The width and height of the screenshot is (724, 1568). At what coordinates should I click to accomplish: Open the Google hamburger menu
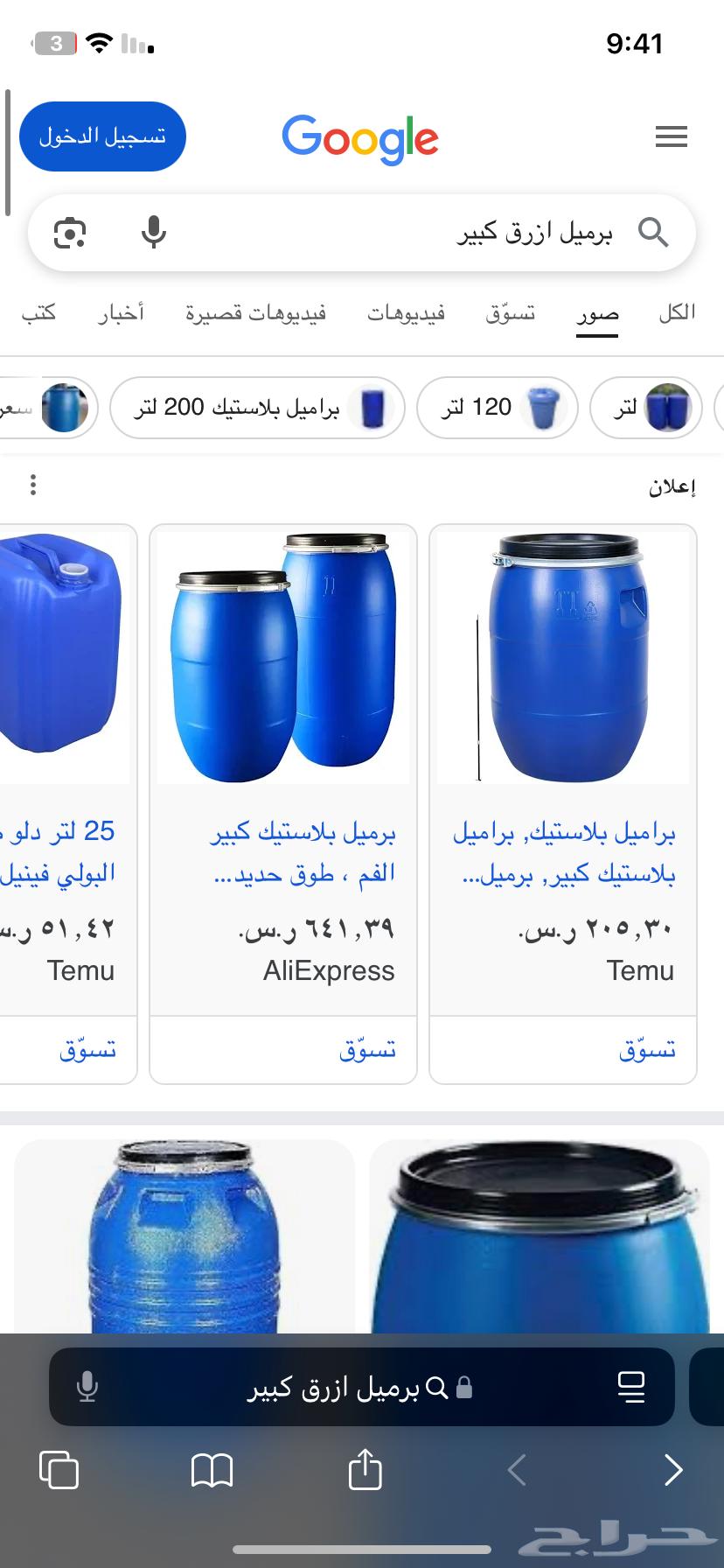click(671, 136)
